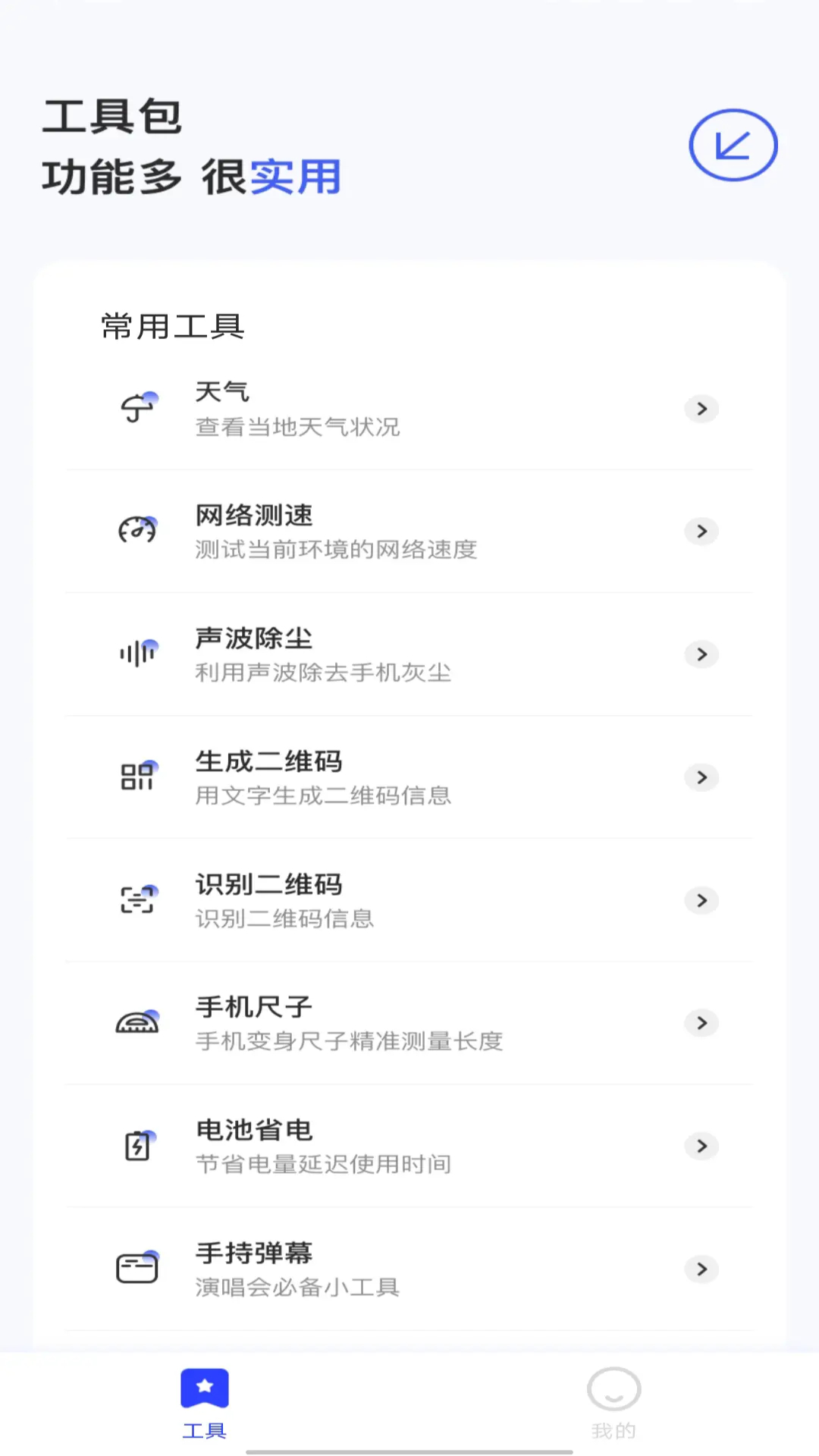Viewport: 819px width, 1456px height.
Task: Open 生成二维码 QR code generator
Action: [x=409, y=777]
